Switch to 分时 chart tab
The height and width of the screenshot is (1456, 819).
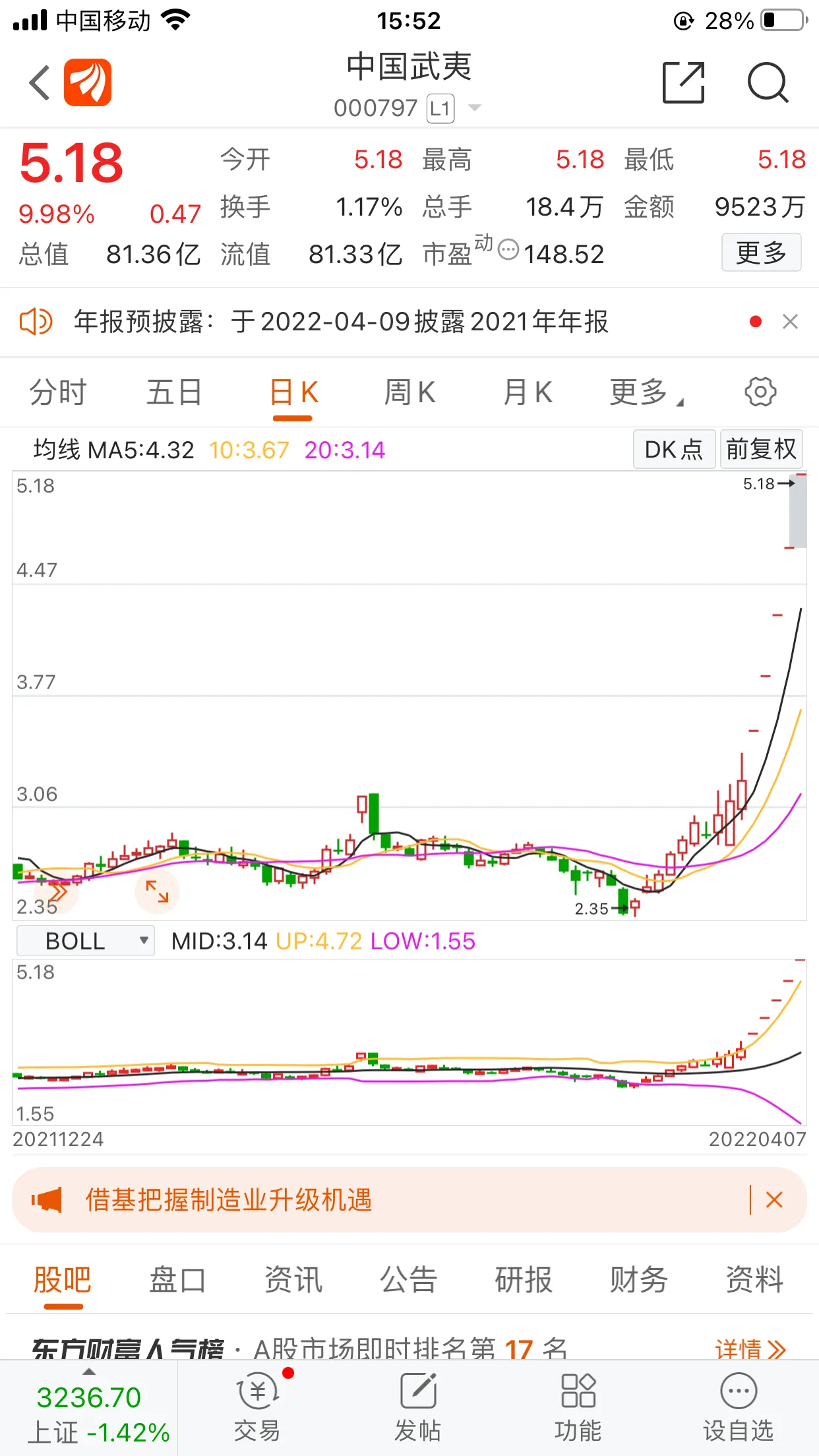(58, 393)
